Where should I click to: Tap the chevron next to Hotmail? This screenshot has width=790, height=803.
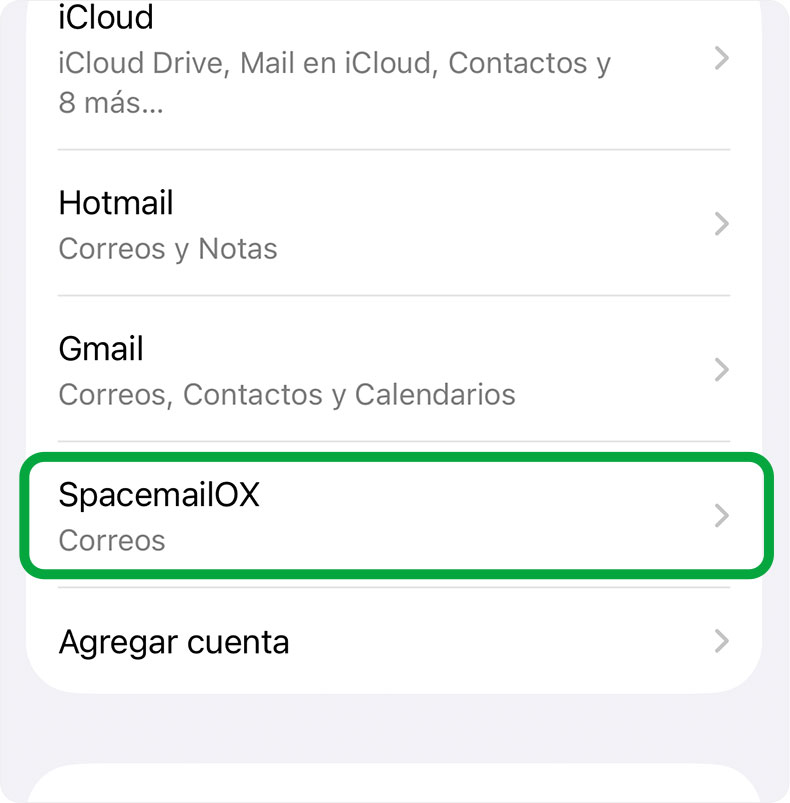click(721, 224)
